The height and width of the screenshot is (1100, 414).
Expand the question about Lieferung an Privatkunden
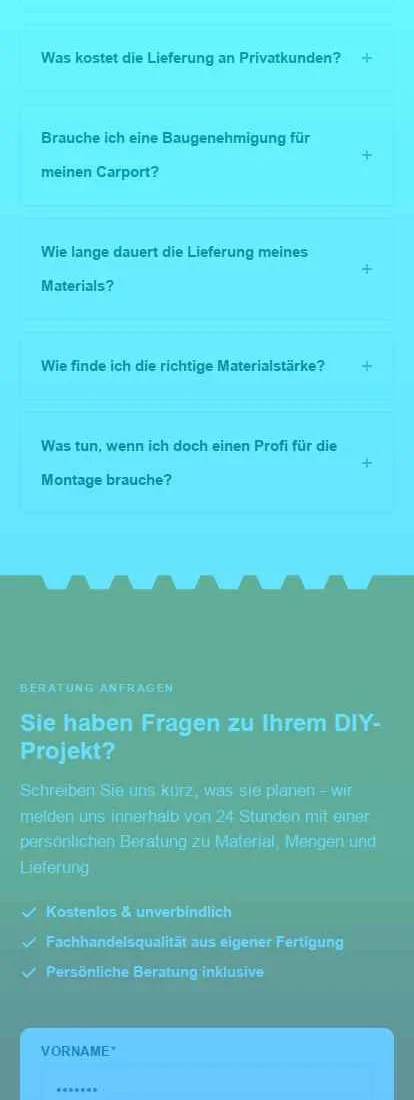[207, 58]
